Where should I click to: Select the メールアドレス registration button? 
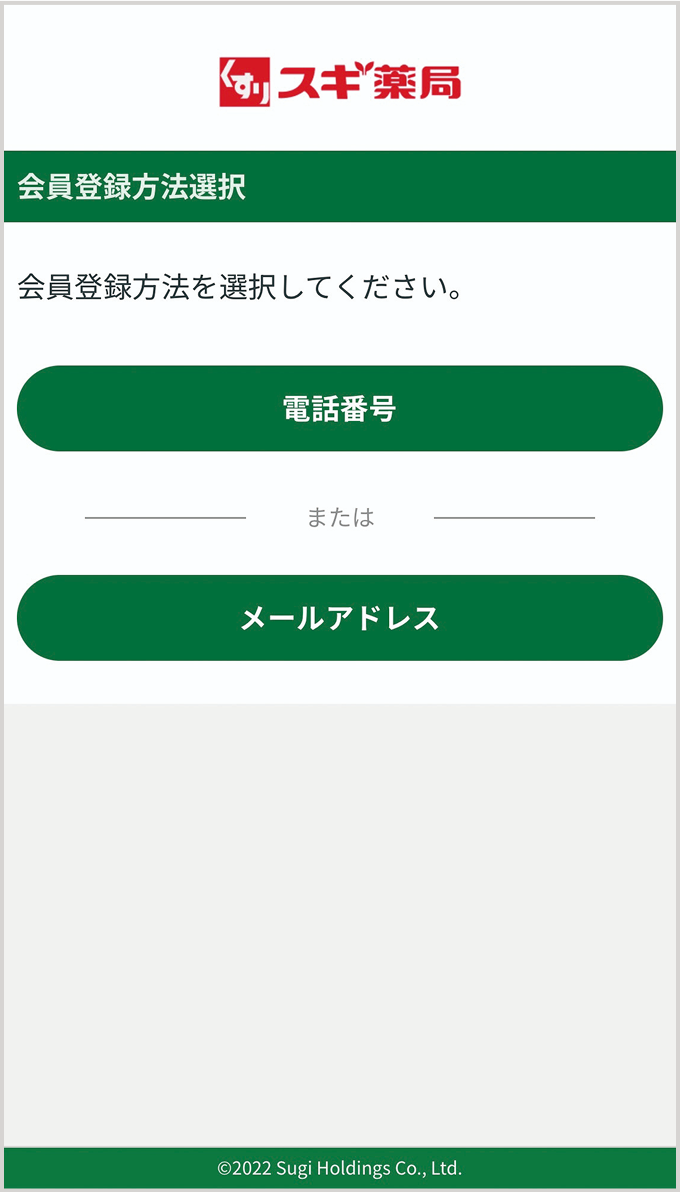(340, 617)
